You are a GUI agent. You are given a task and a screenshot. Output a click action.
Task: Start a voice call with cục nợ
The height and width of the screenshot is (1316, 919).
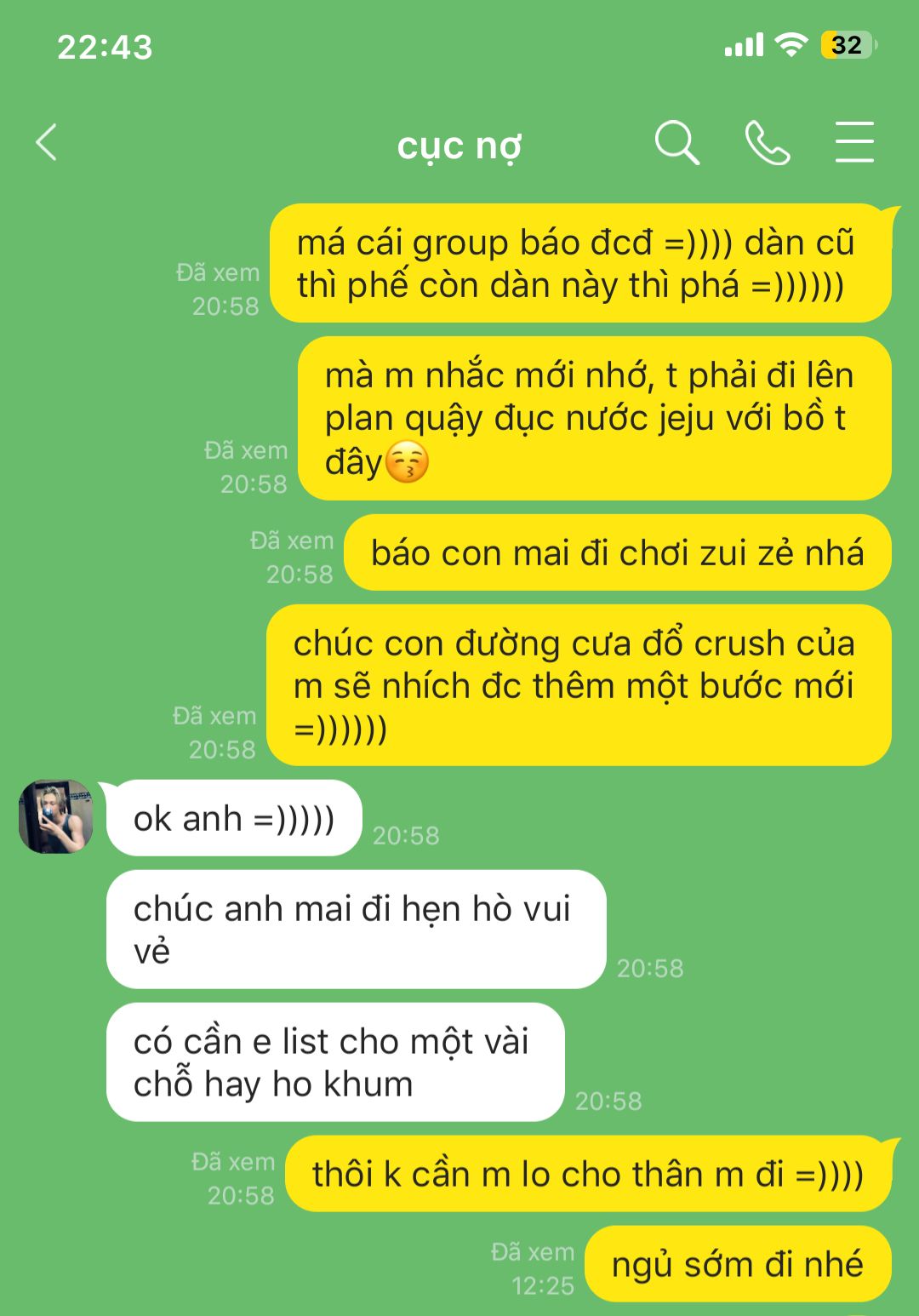[767, 142]
